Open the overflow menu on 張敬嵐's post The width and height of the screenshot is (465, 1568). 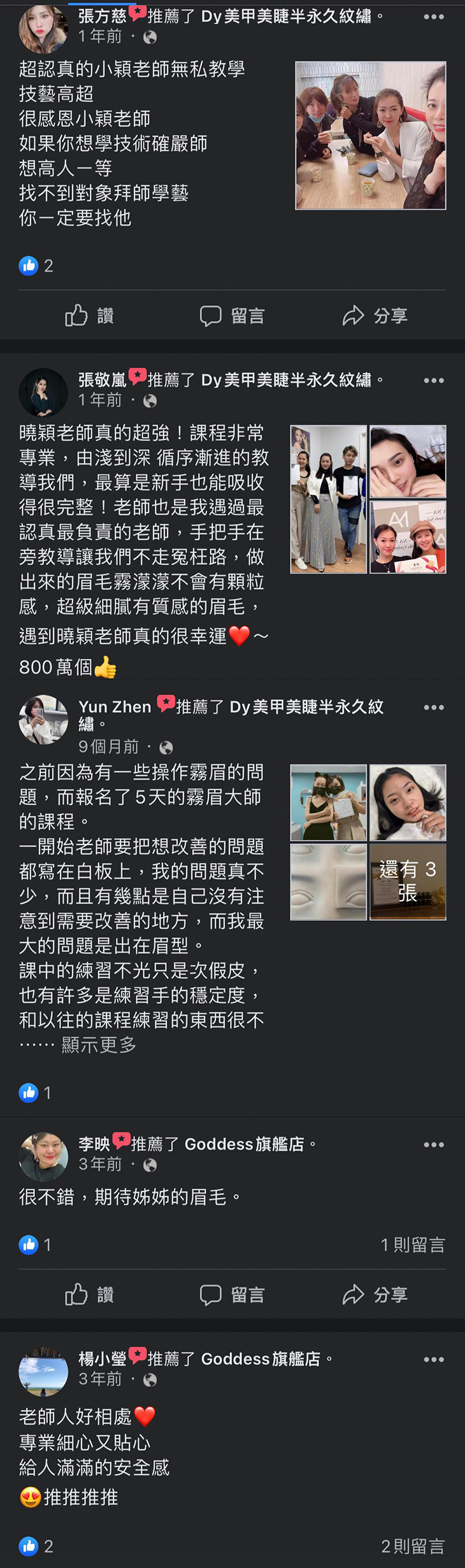[x=434, y=380]
